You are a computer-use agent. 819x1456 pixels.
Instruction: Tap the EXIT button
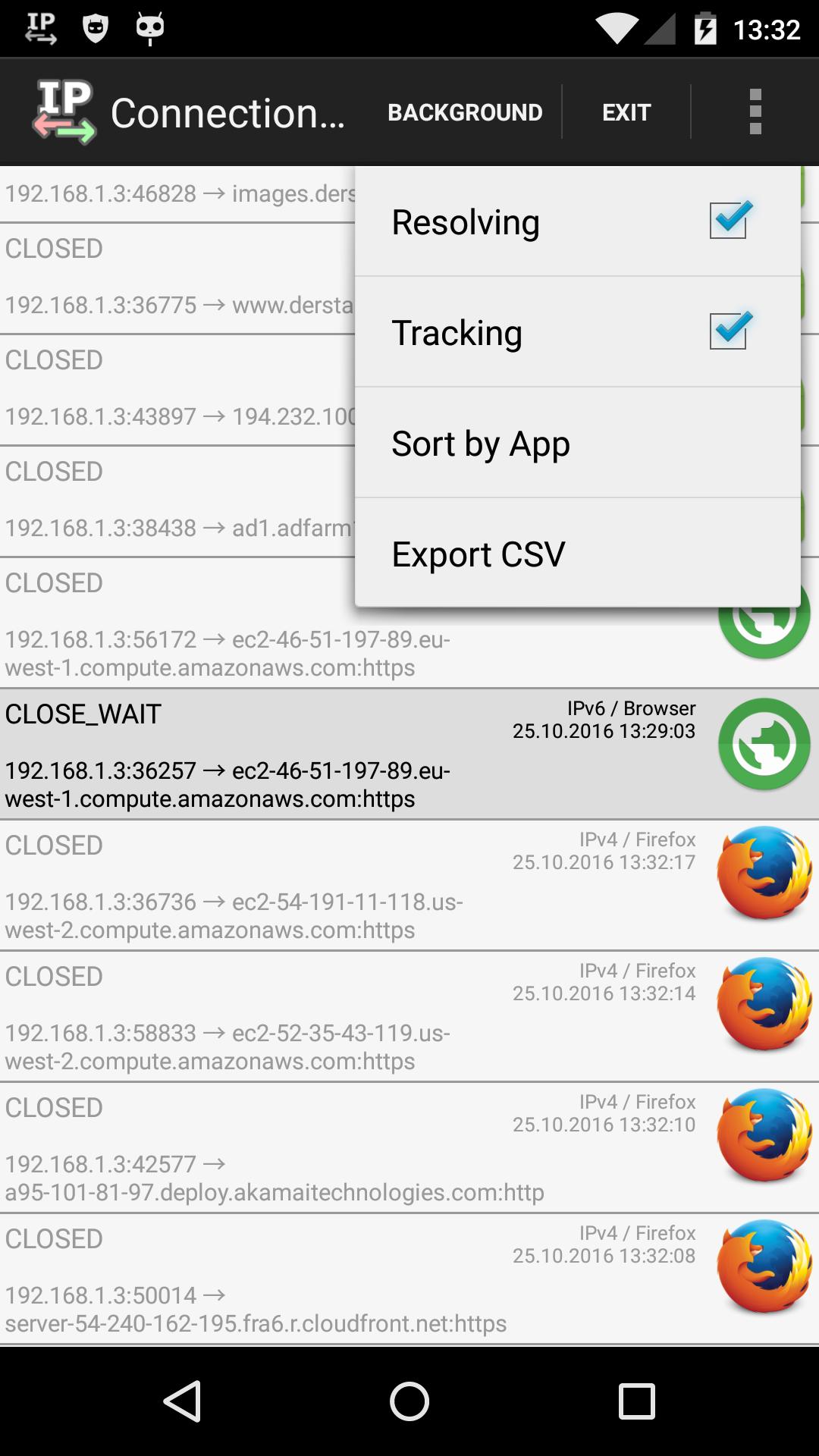[x=626, y=112]
